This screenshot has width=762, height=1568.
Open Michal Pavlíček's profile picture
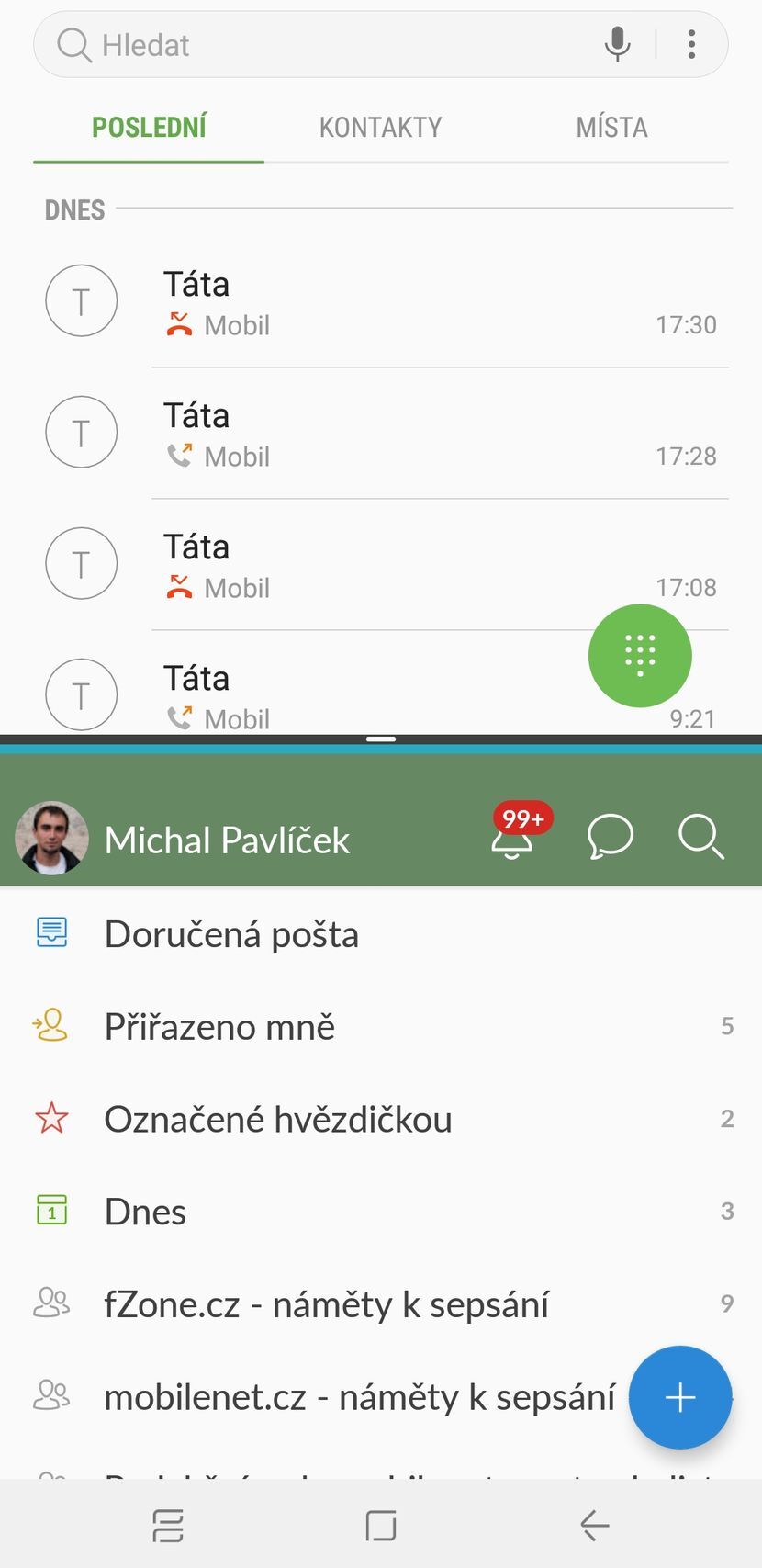51,838
